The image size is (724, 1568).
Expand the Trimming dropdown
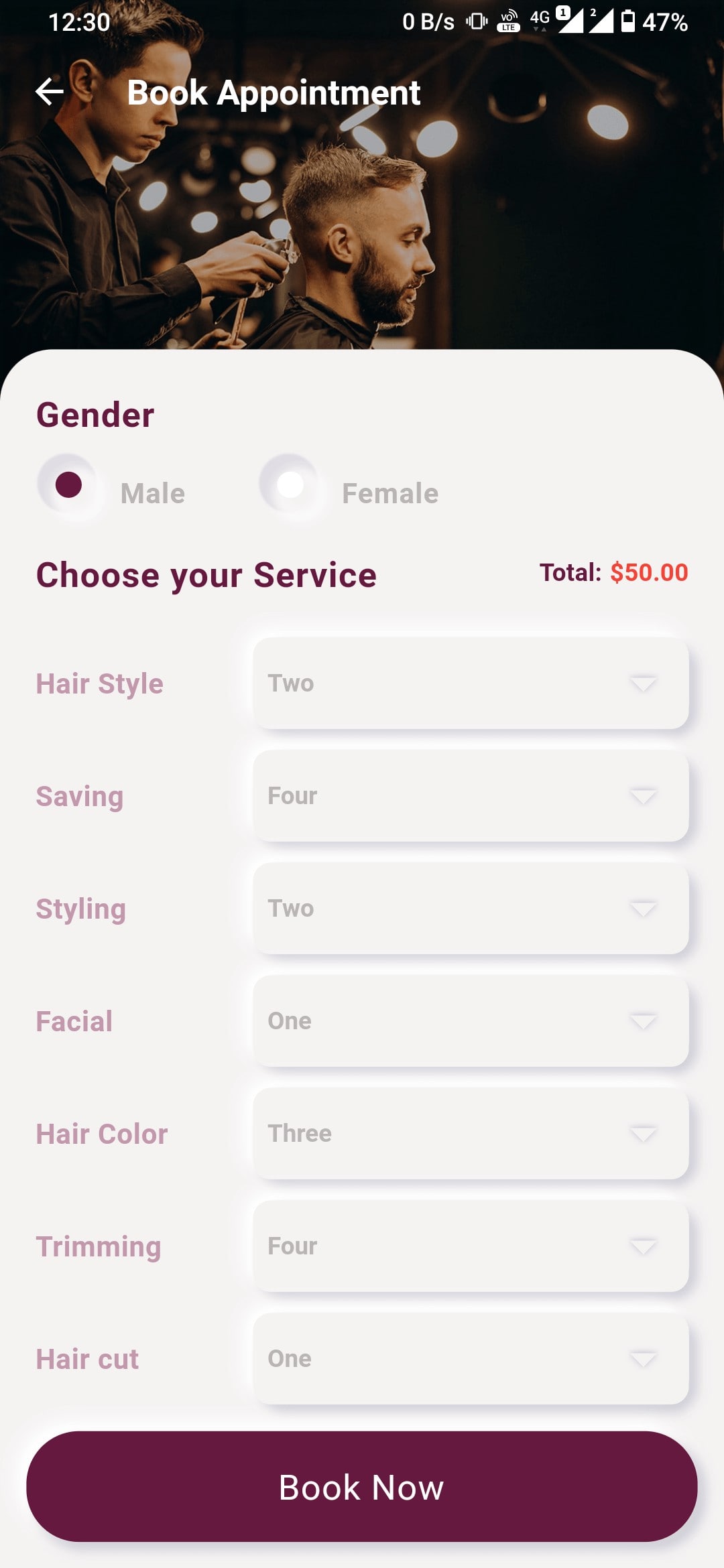(x=471, y=1246)
